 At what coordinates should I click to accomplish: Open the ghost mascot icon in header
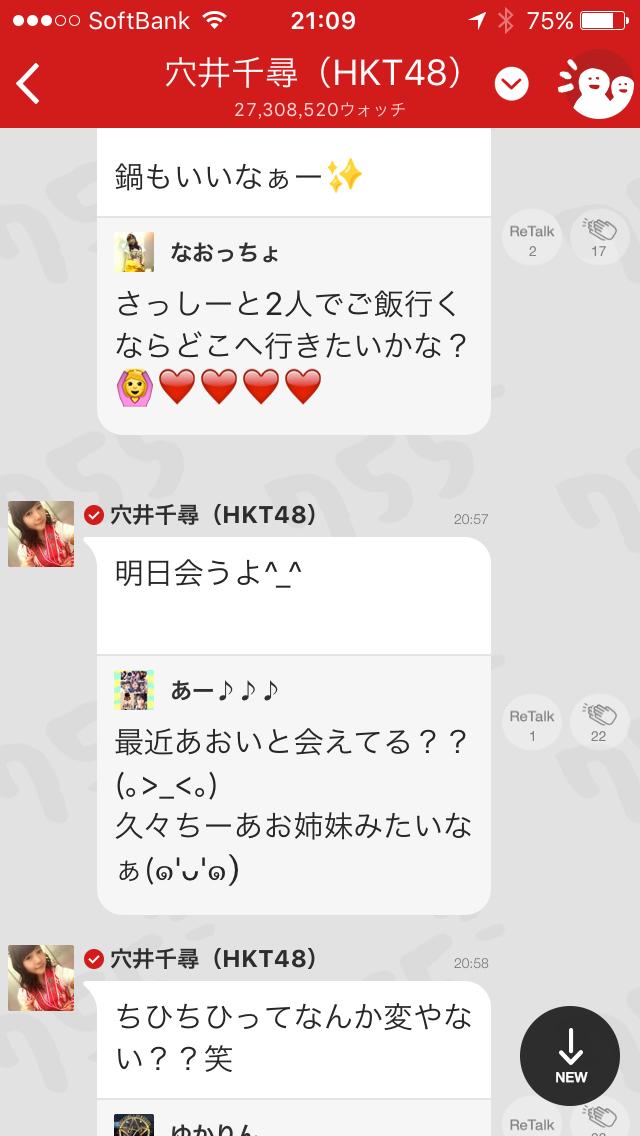[596, 82]
